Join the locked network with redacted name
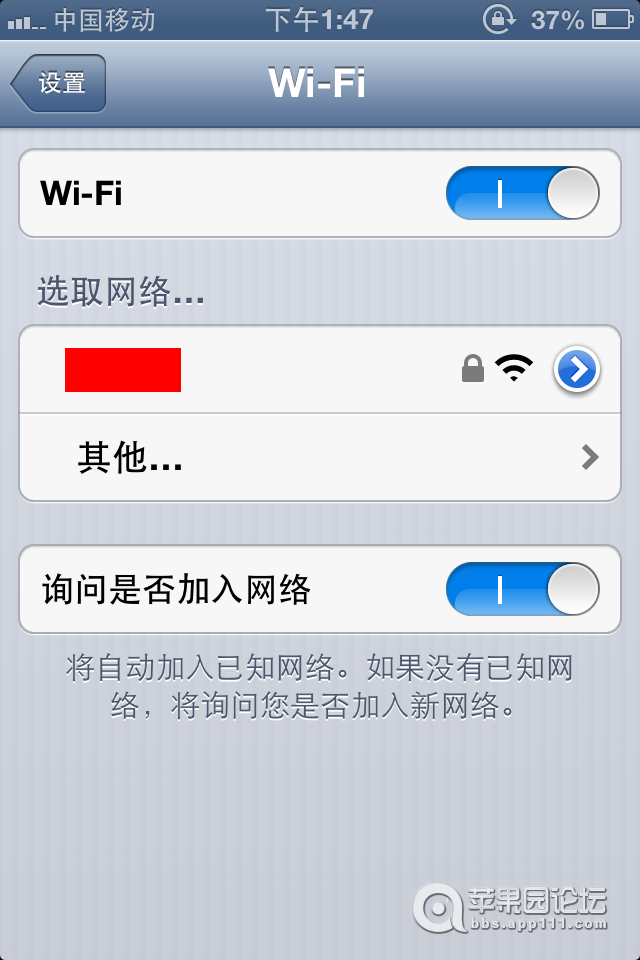640x960 pixels. point(250,370)
